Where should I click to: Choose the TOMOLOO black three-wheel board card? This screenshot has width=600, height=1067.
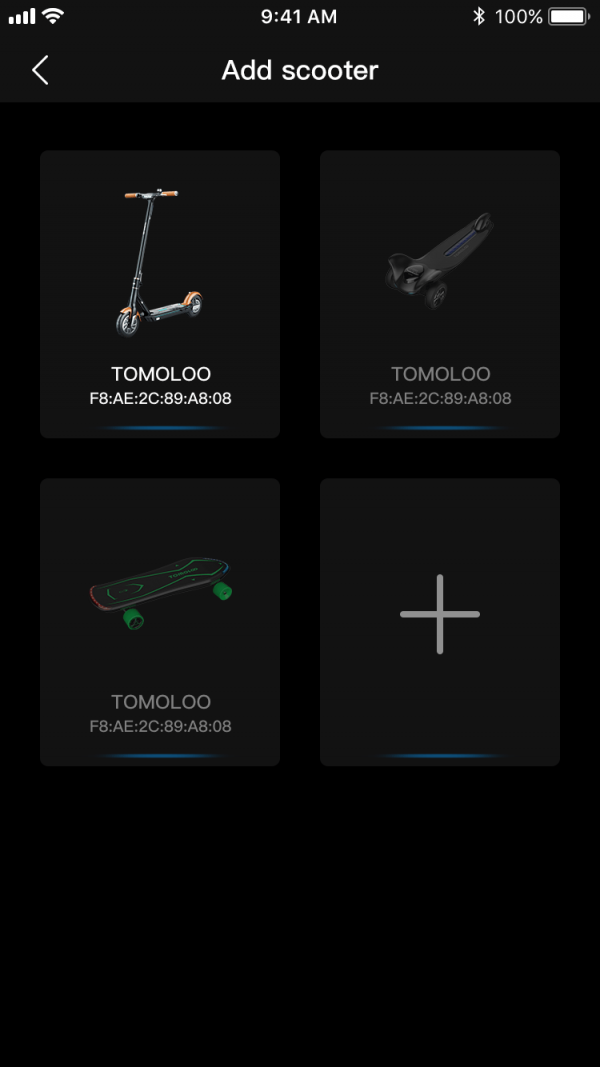tap(440, 294)
